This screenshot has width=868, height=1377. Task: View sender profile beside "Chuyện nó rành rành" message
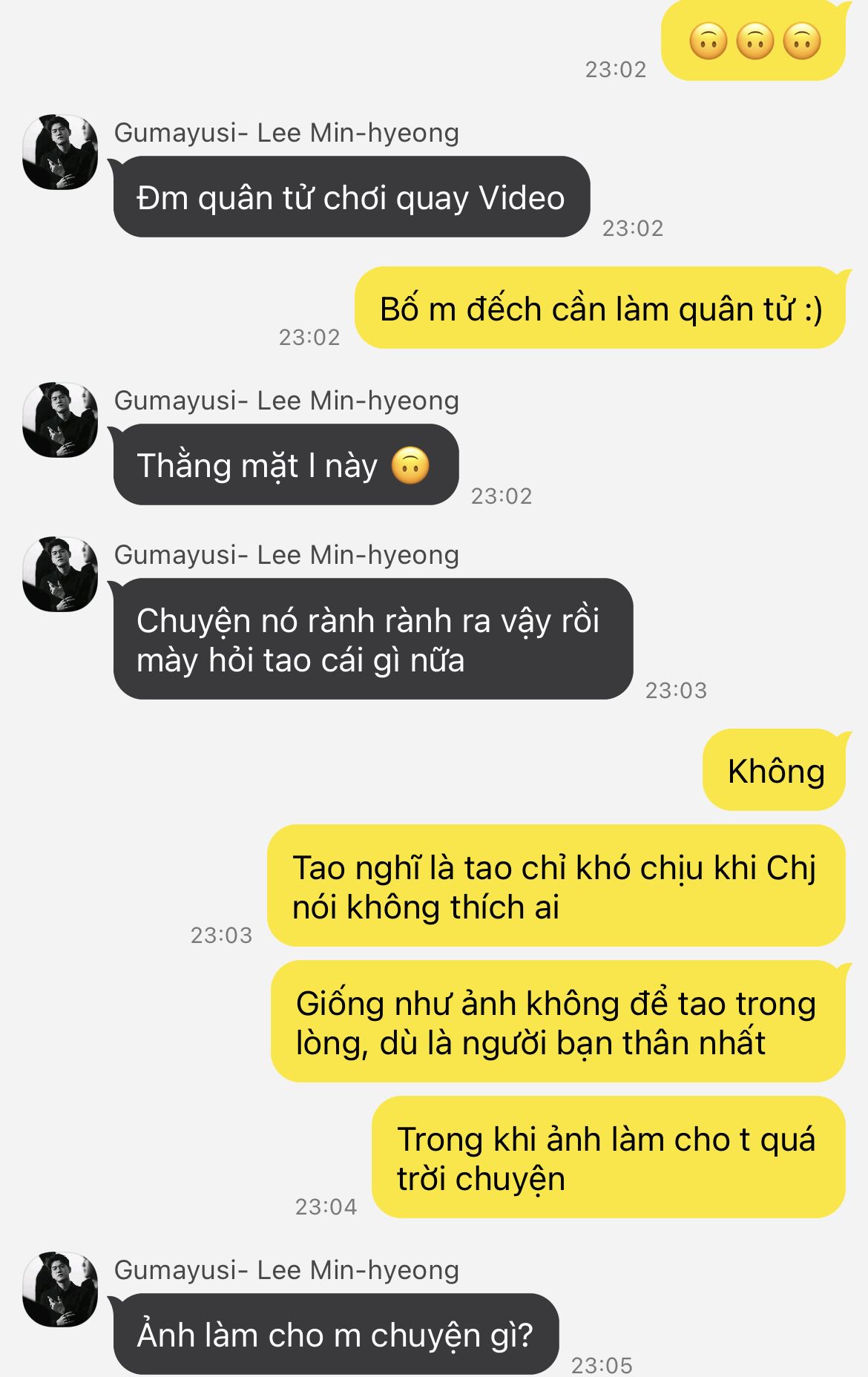pyautogui.click(x=60, y=574)
